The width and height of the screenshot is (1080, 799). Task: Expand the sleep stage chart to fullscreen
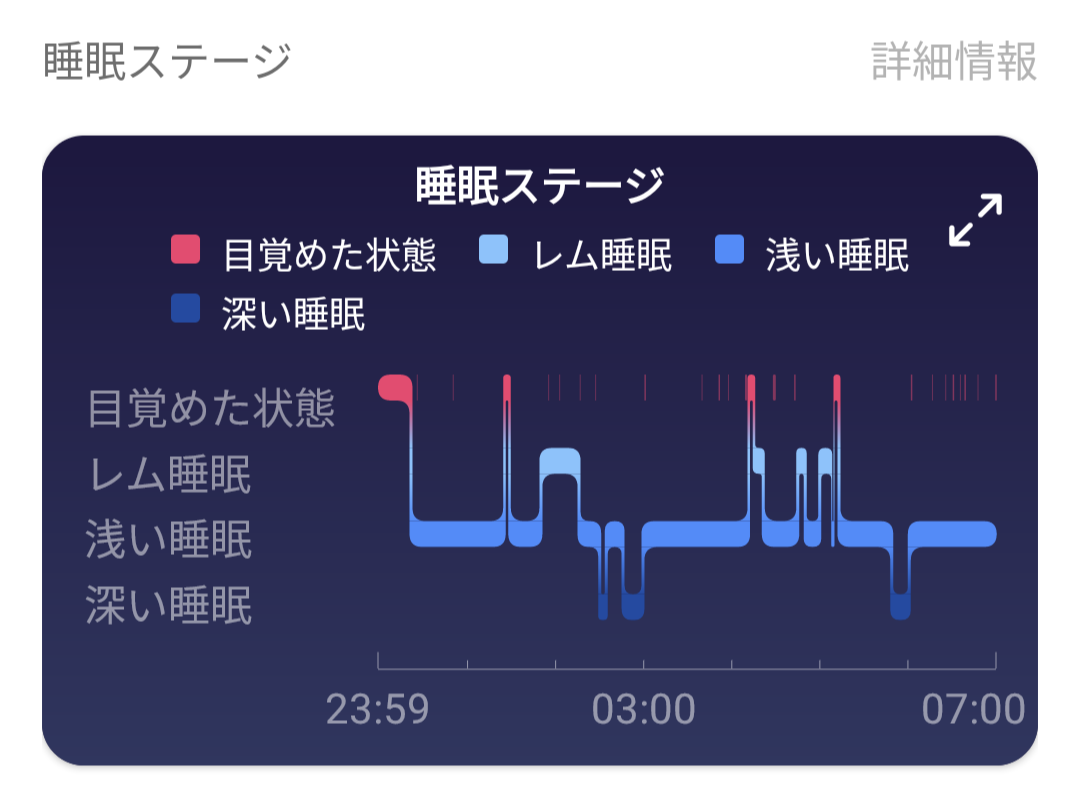tap(974, 221)
